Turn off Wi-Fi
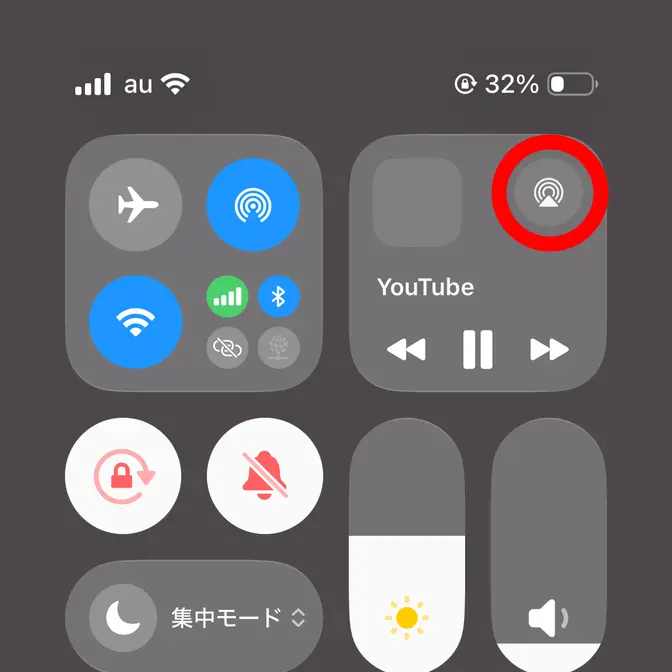This screenshot has height=672, width=672. click(135, 322)
